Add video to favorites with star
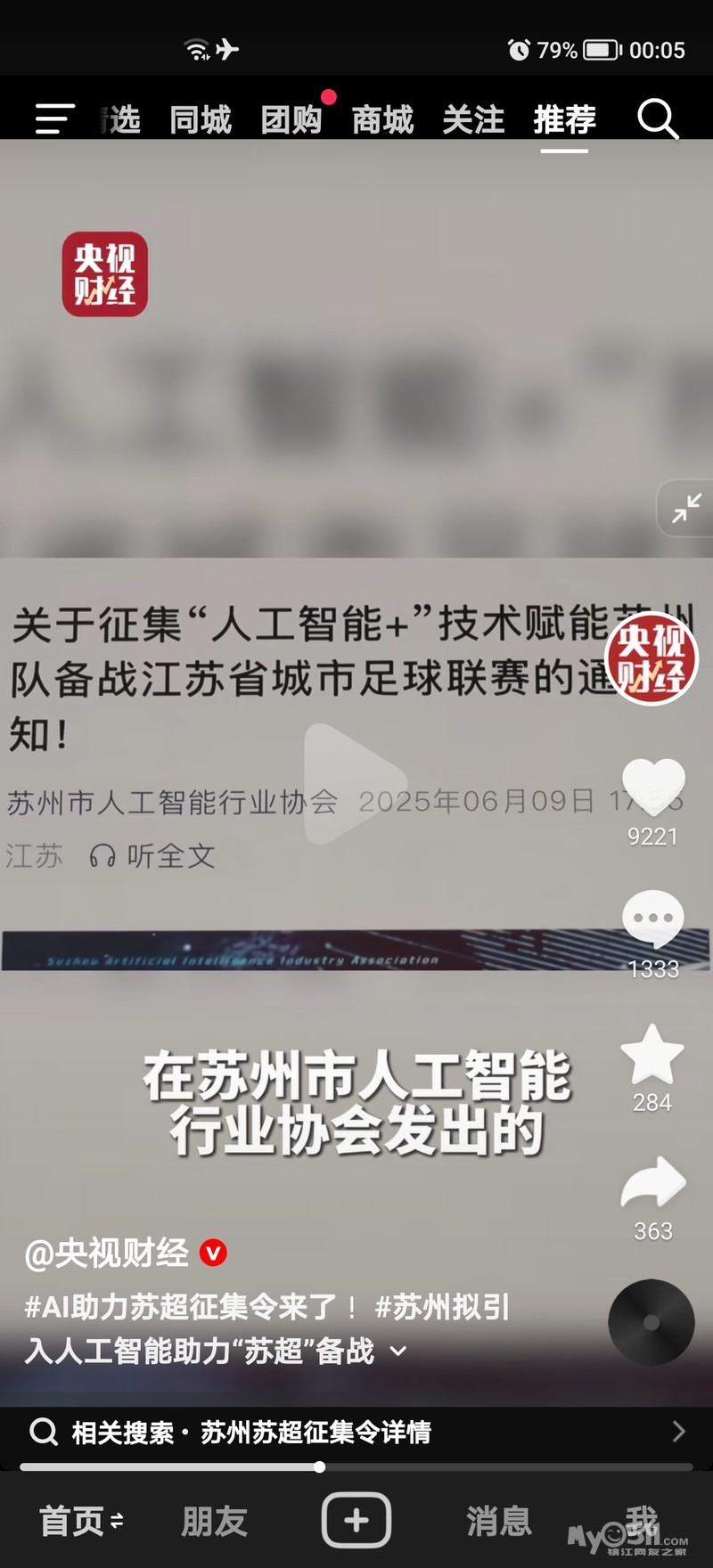Screen dimensions: 713x1568 652,1055
